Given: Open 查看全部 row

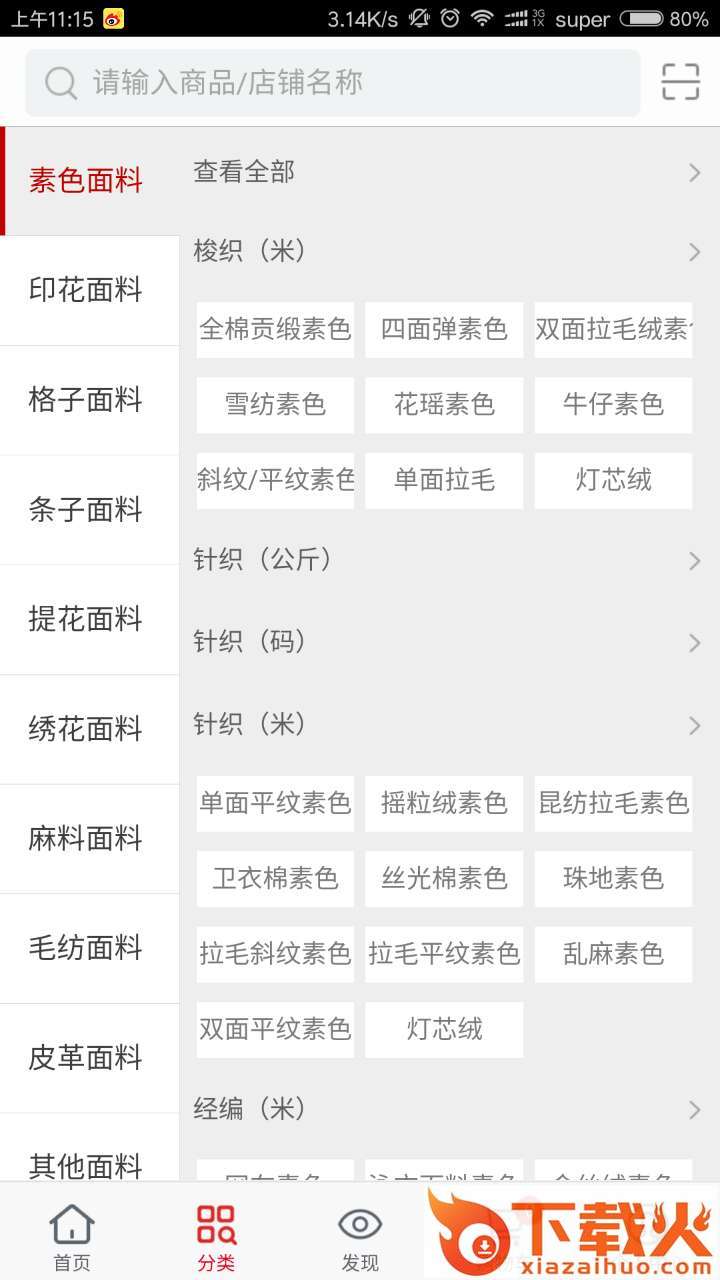Looking at the screenshot, I should tap(450, 172).
